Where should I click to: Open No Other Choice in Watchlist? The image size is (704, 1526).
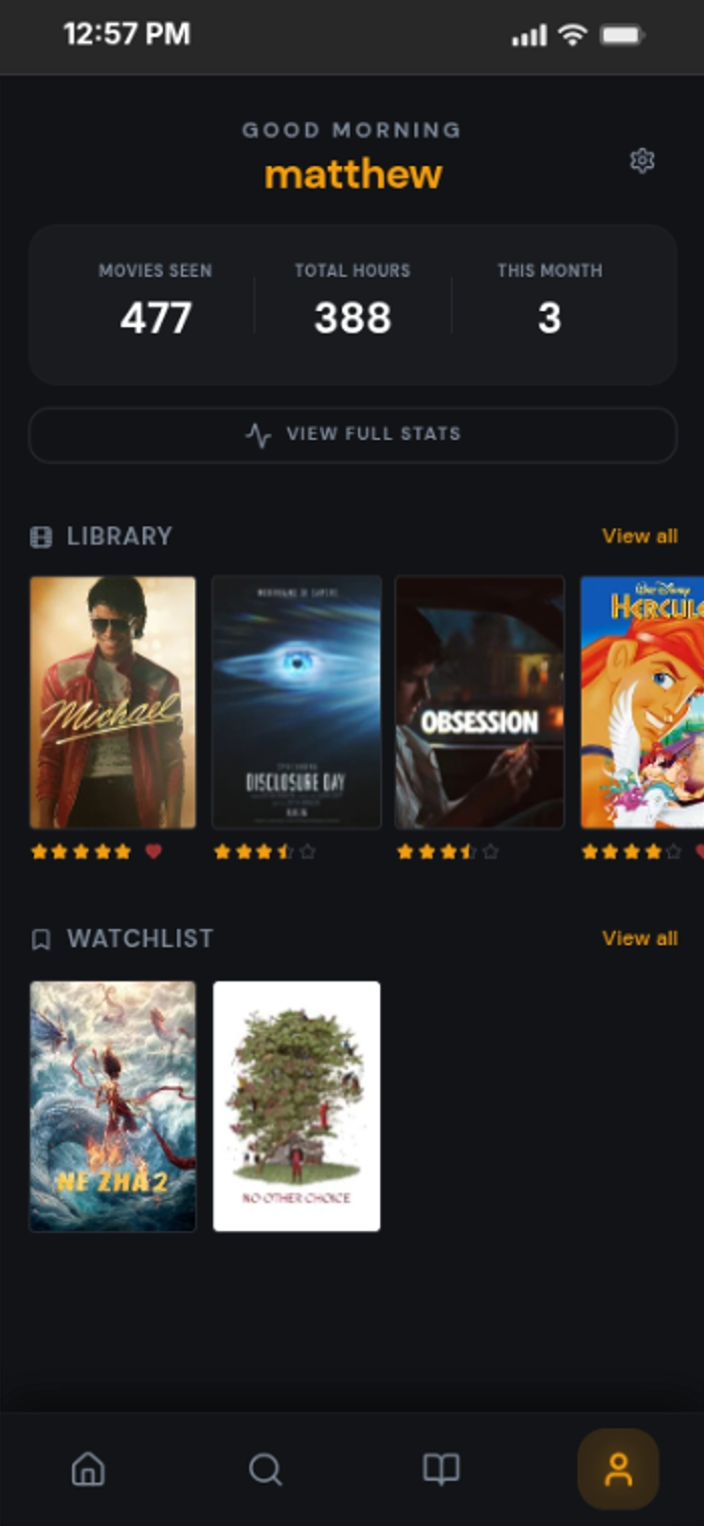tap(296, 1106)
